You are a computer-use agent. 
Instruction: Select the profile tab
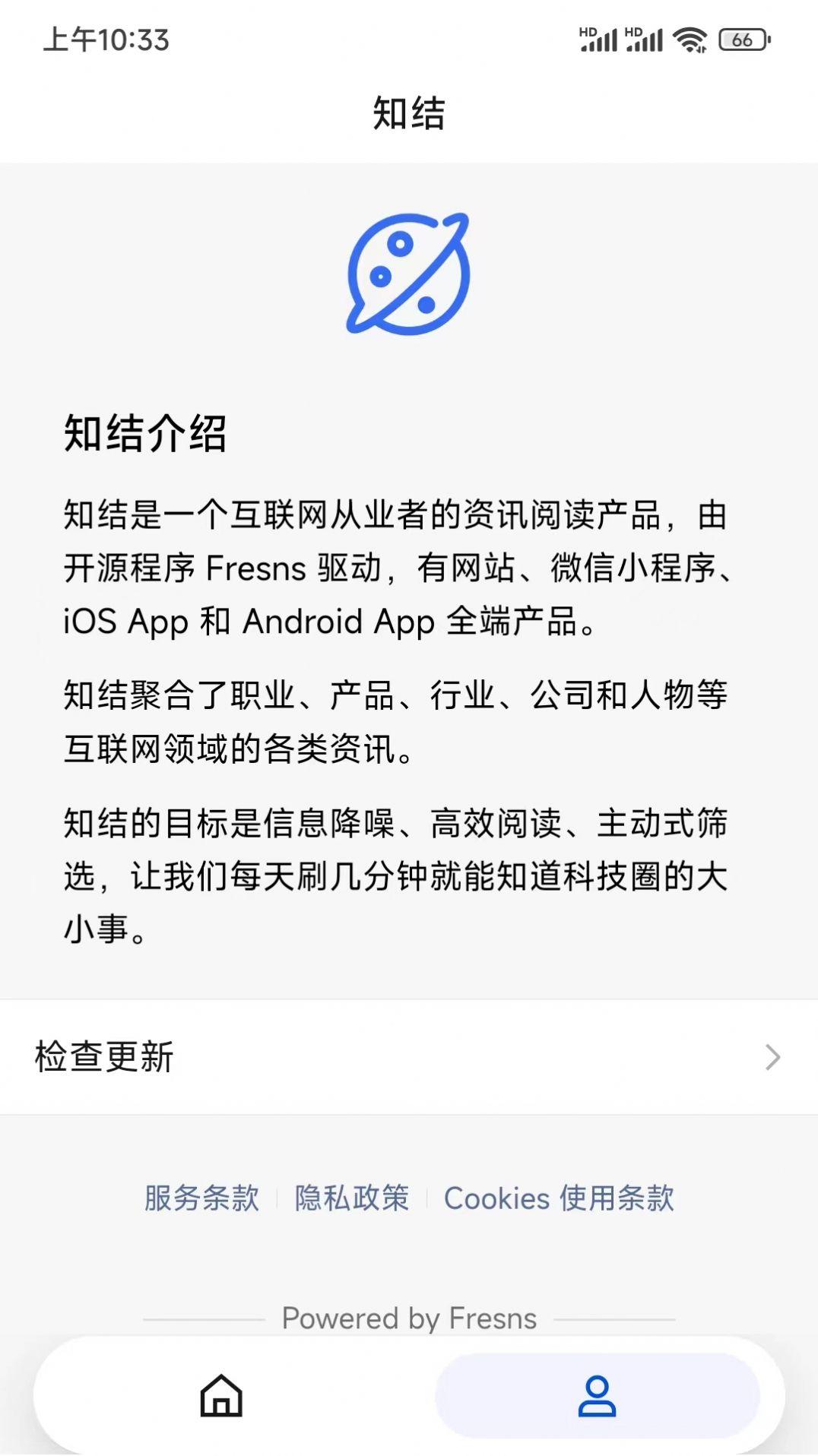[597, 1396]
